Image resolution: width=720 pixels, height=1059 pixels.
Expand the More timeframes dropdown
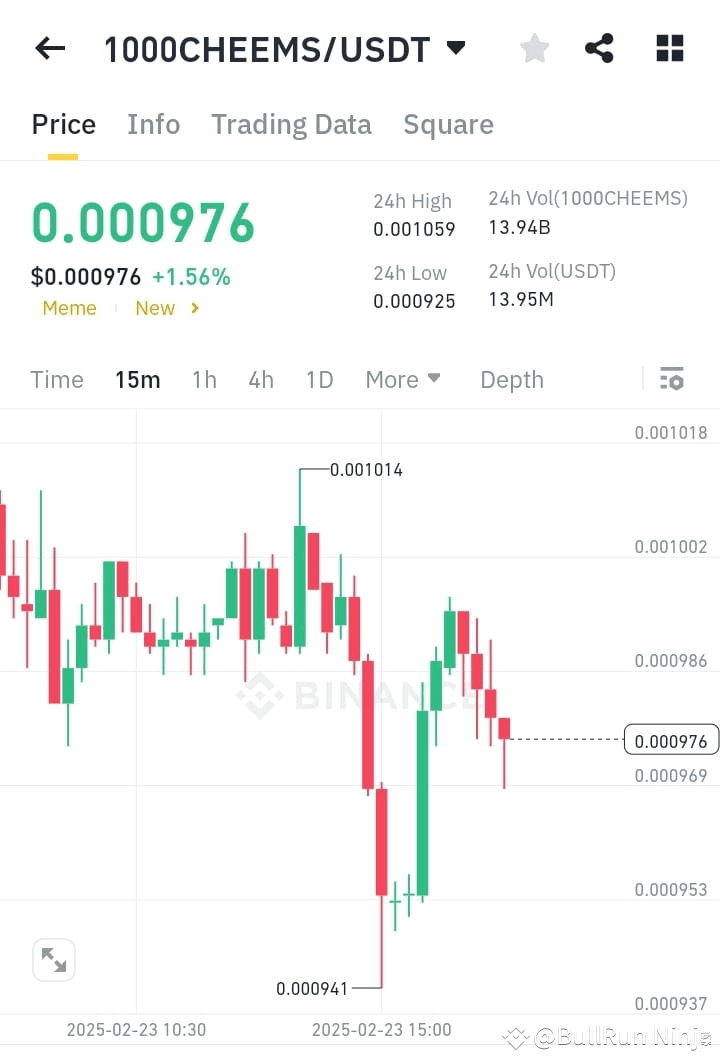[403, 379]
